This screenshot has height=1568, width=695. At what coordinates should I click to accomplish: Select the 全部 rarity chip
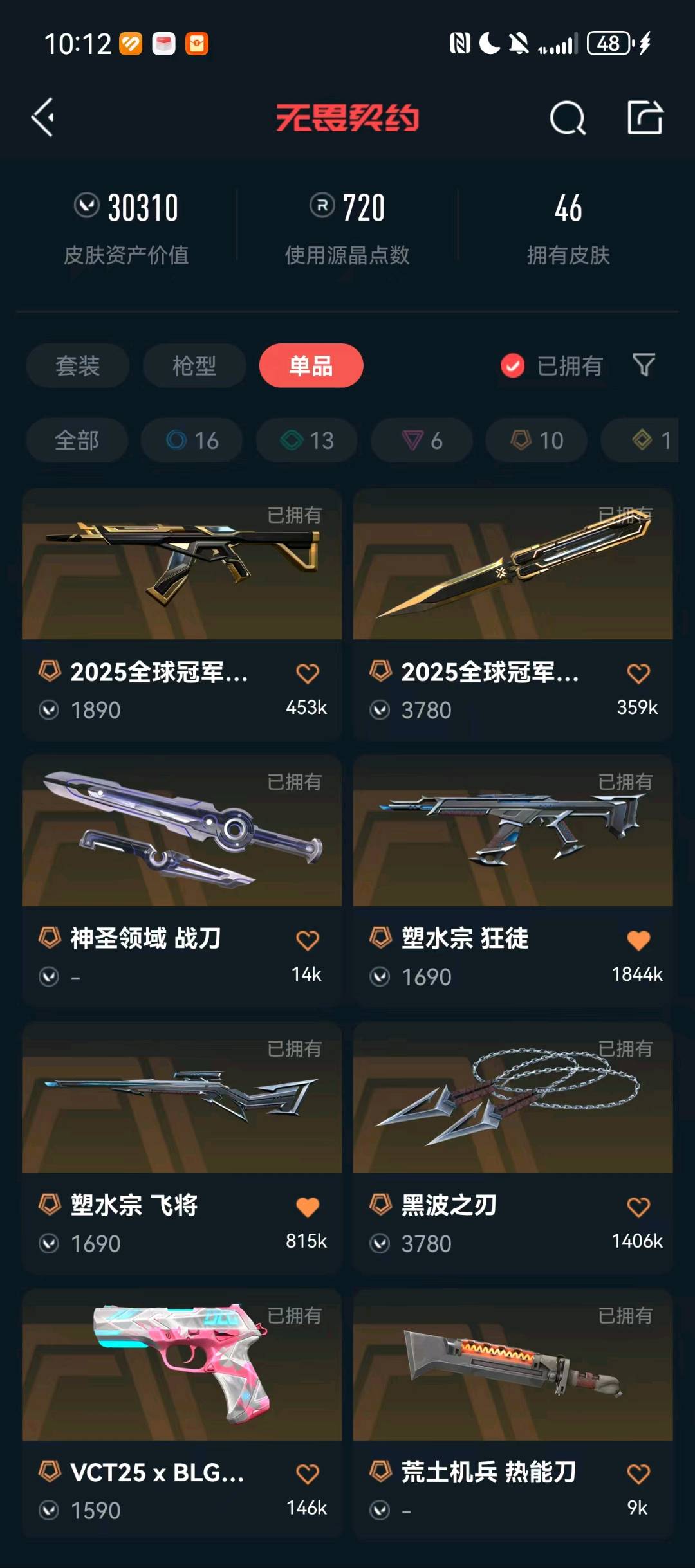pyautogui.click(x=77, y=441)
